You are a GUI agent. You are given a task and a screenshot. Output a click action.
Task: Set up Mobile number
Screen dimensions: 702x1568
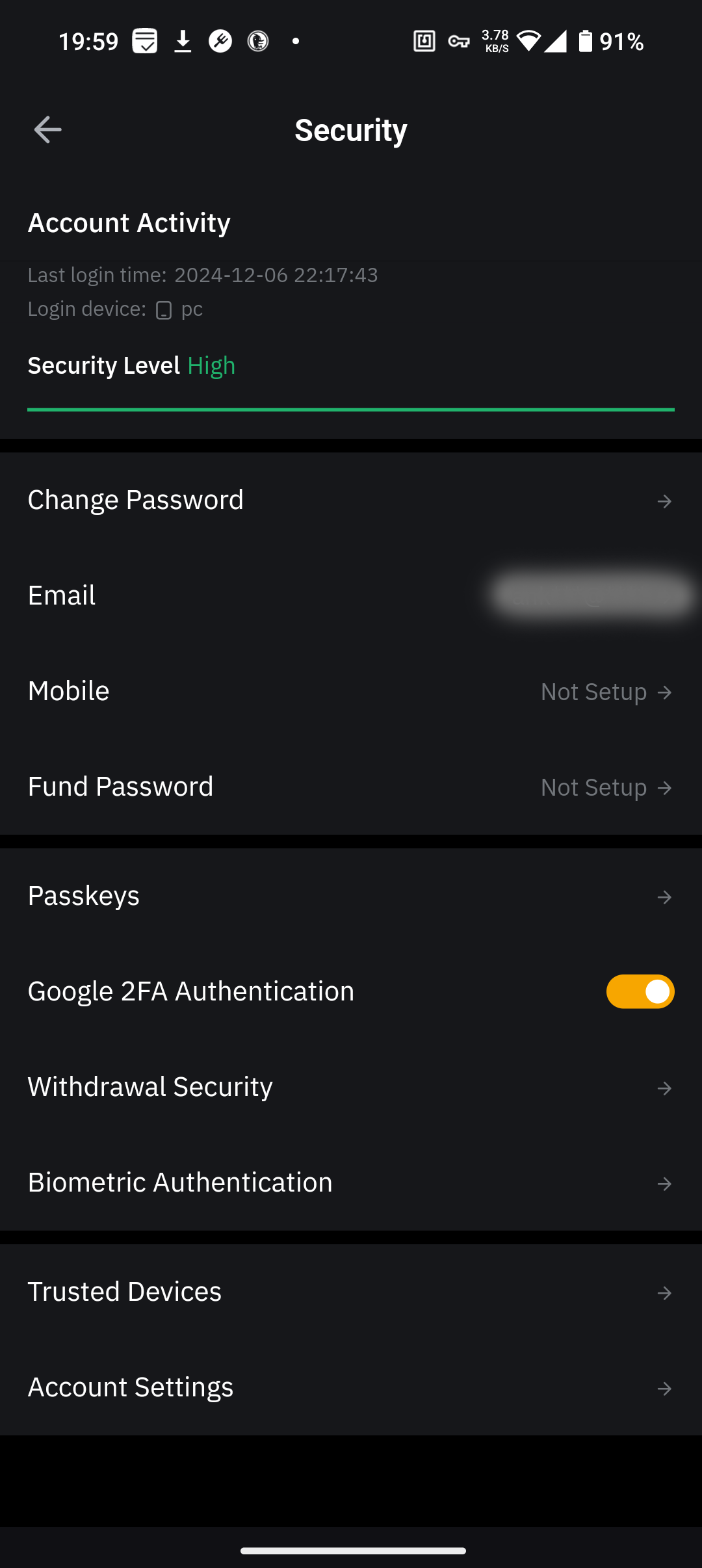351,691
